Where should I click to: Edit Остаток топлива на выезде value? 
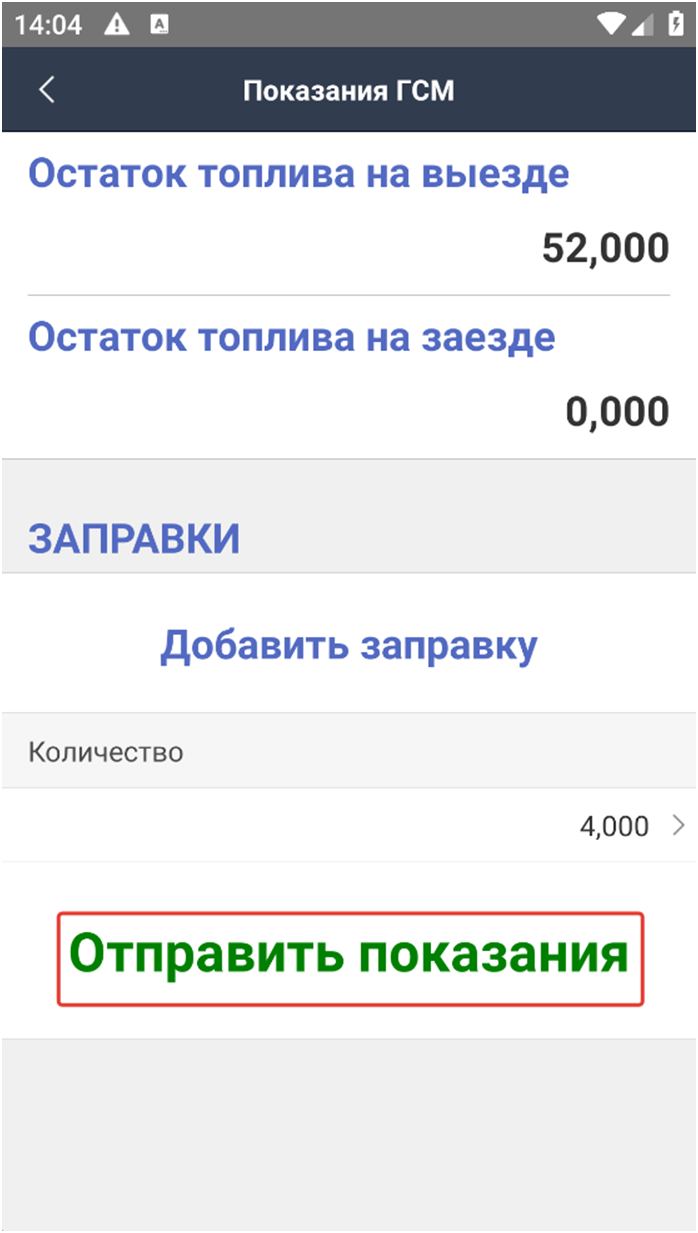pos(605,248)
